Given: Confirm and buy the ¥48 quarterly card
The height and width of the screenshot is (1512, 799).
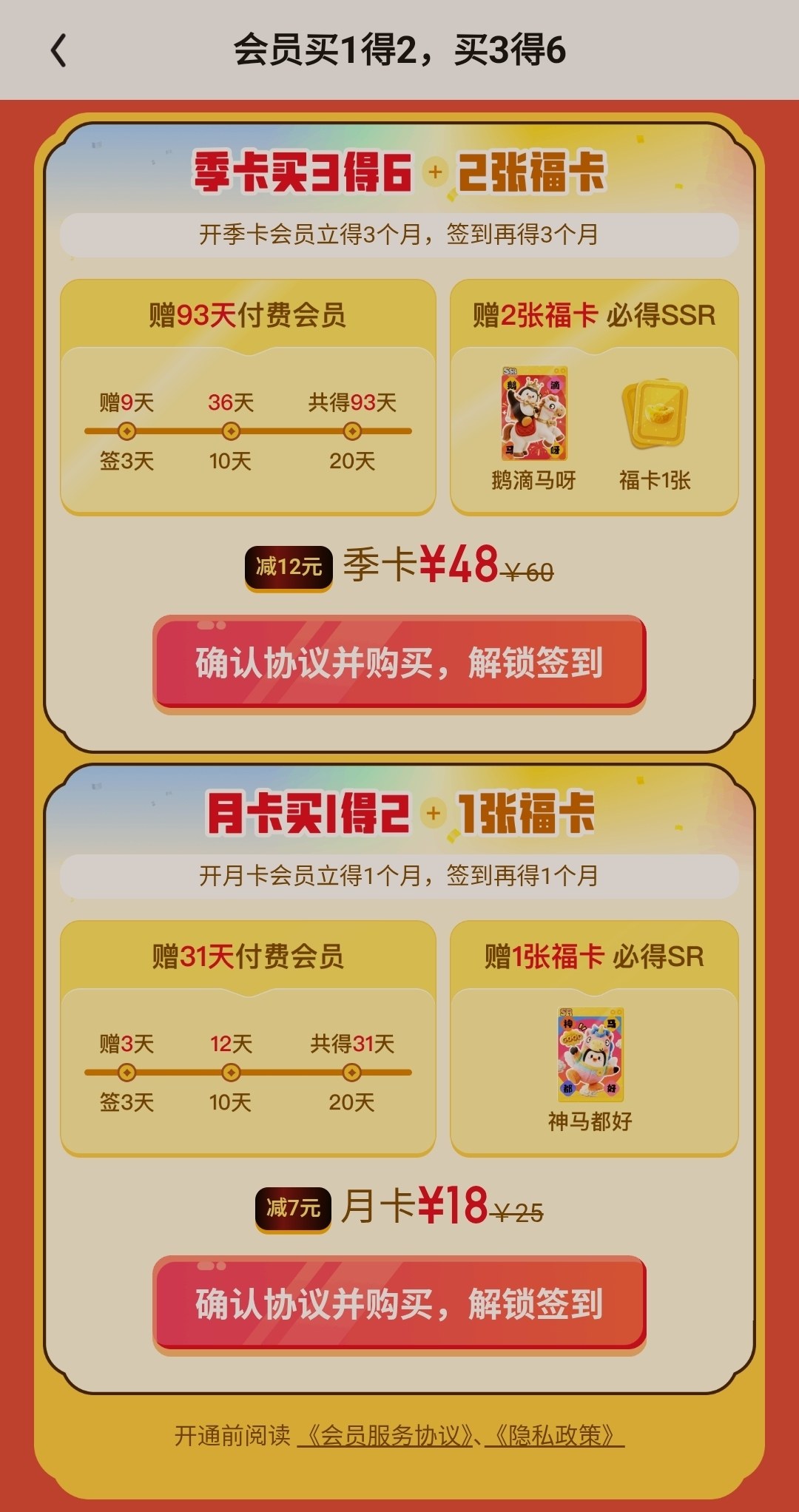Looking at the screenshot, I should pyautogui.click(x=399, y=663).
